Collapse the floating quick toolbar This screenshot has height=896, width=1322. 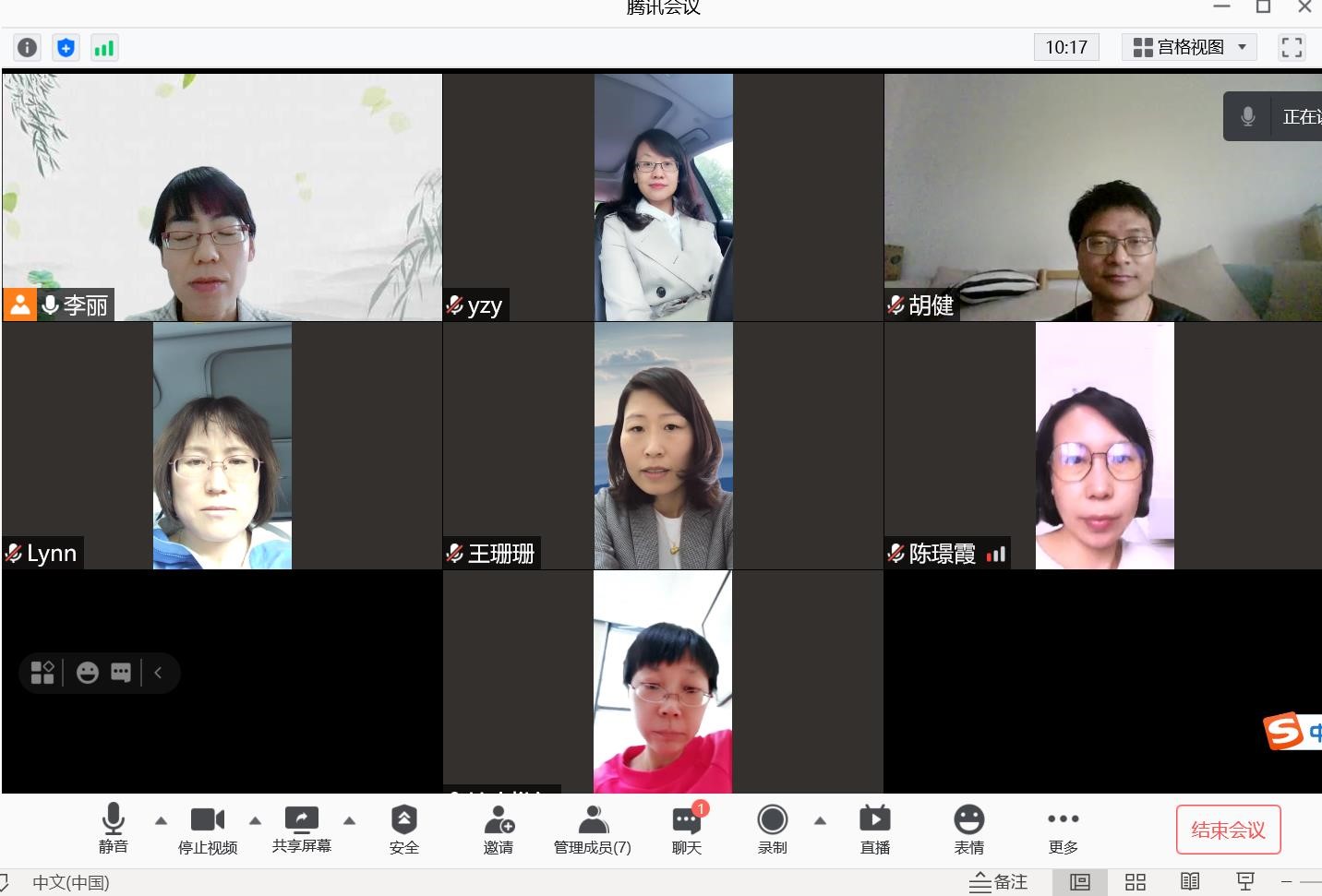(x=158, y=673)
